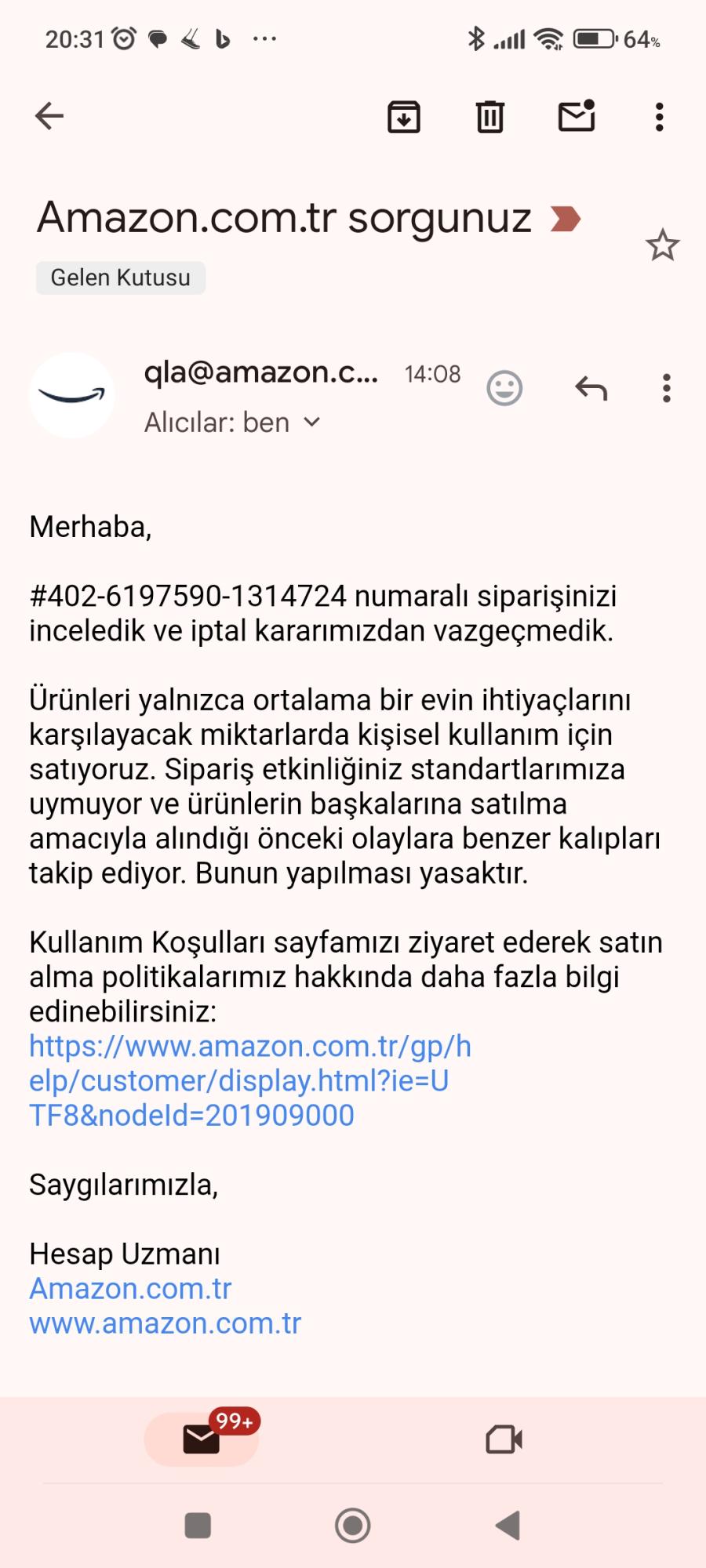Tap the Gelen Kutusu label chip
This screenshot has width=706, height=1568.
point(121,278)
